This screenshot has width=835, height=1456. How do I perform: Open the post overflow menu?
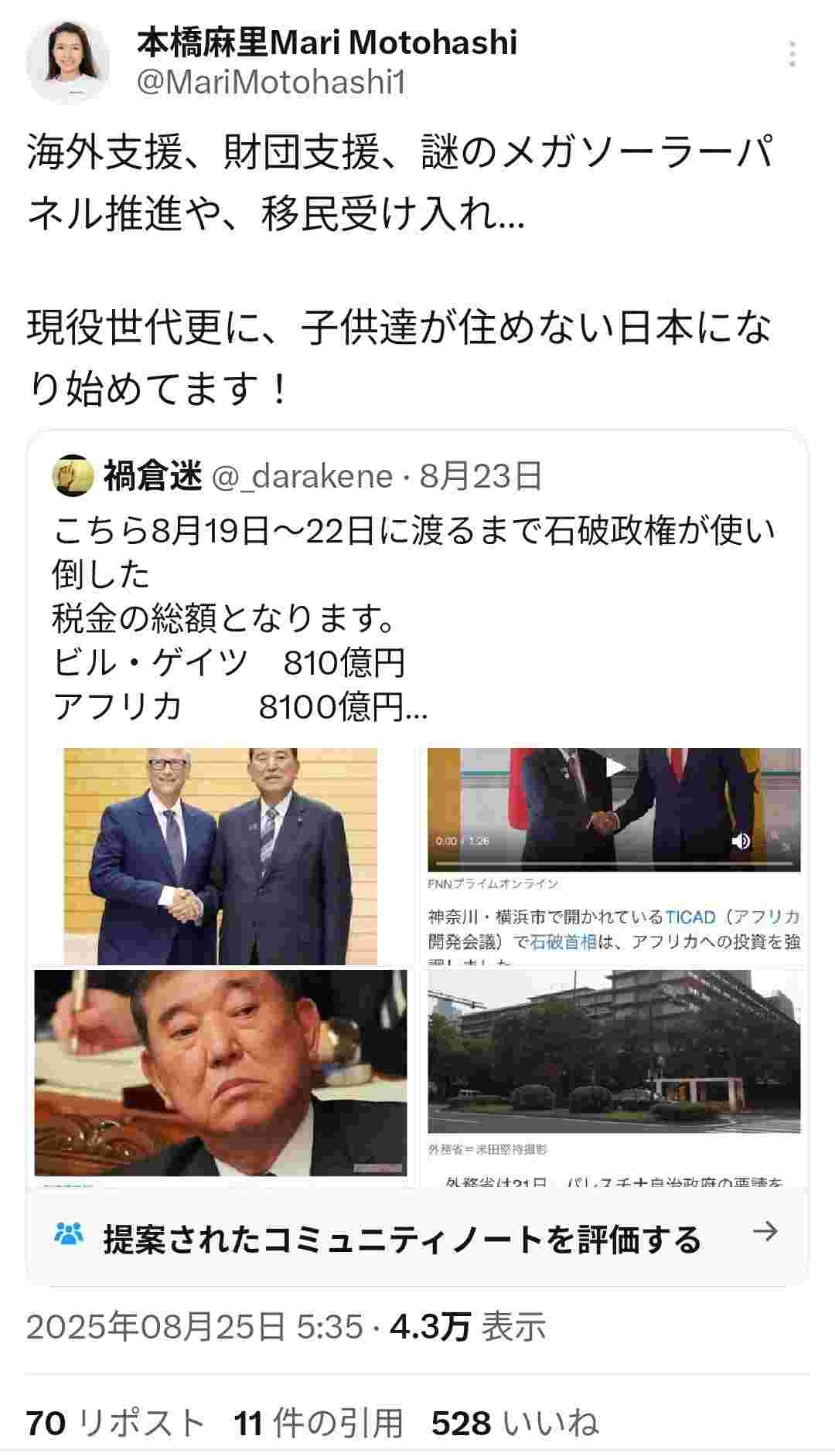(792, 55)
